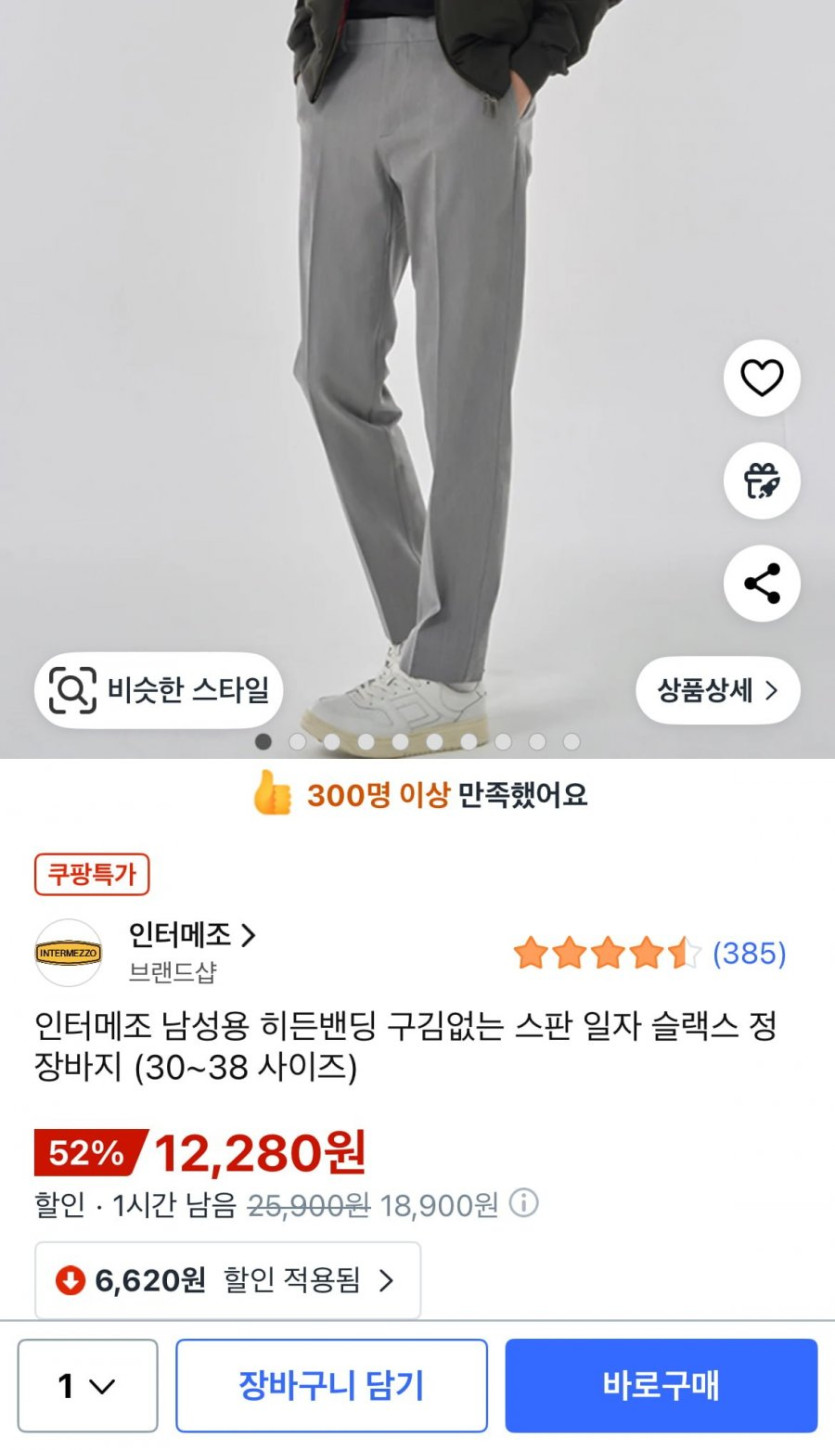
Task: Share this product
Action: pos(762,583)
